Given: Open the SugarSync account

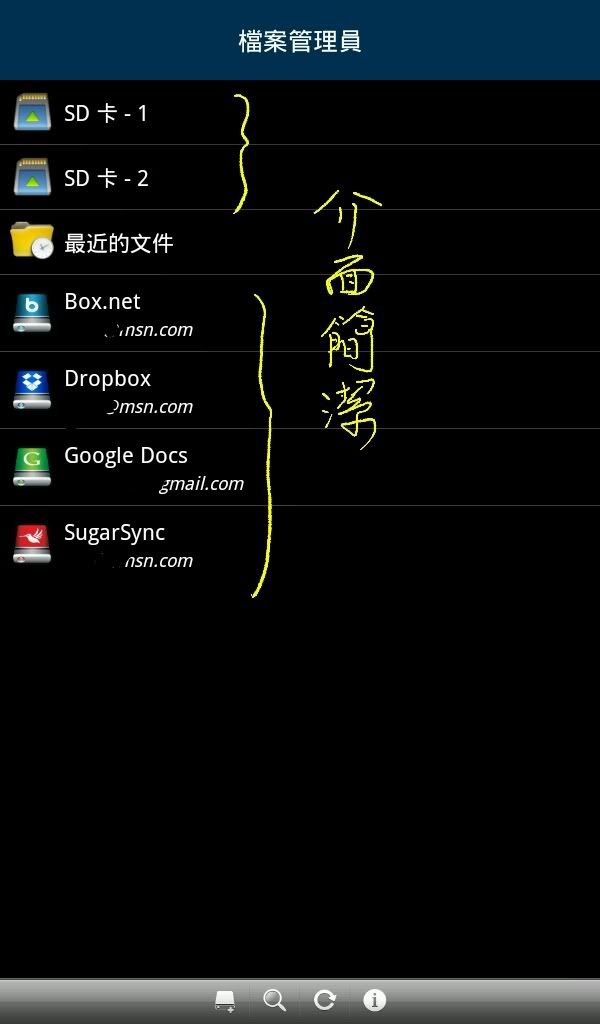Looking at the screenshot, I should [x=114, y=544].
